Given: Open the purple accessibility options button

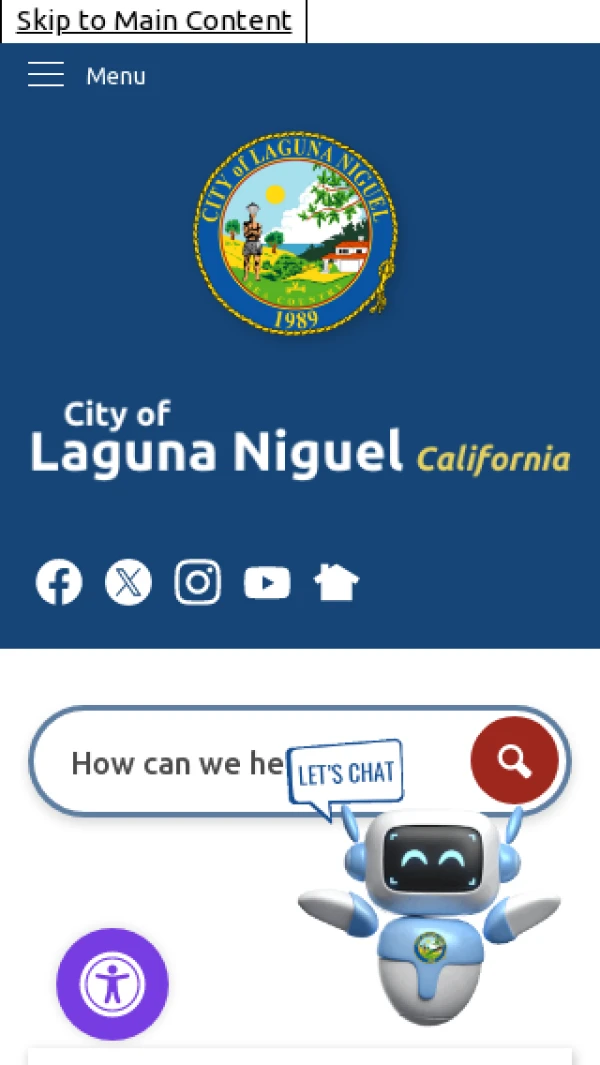Looking at the screenshot, I should coord(112,984).
